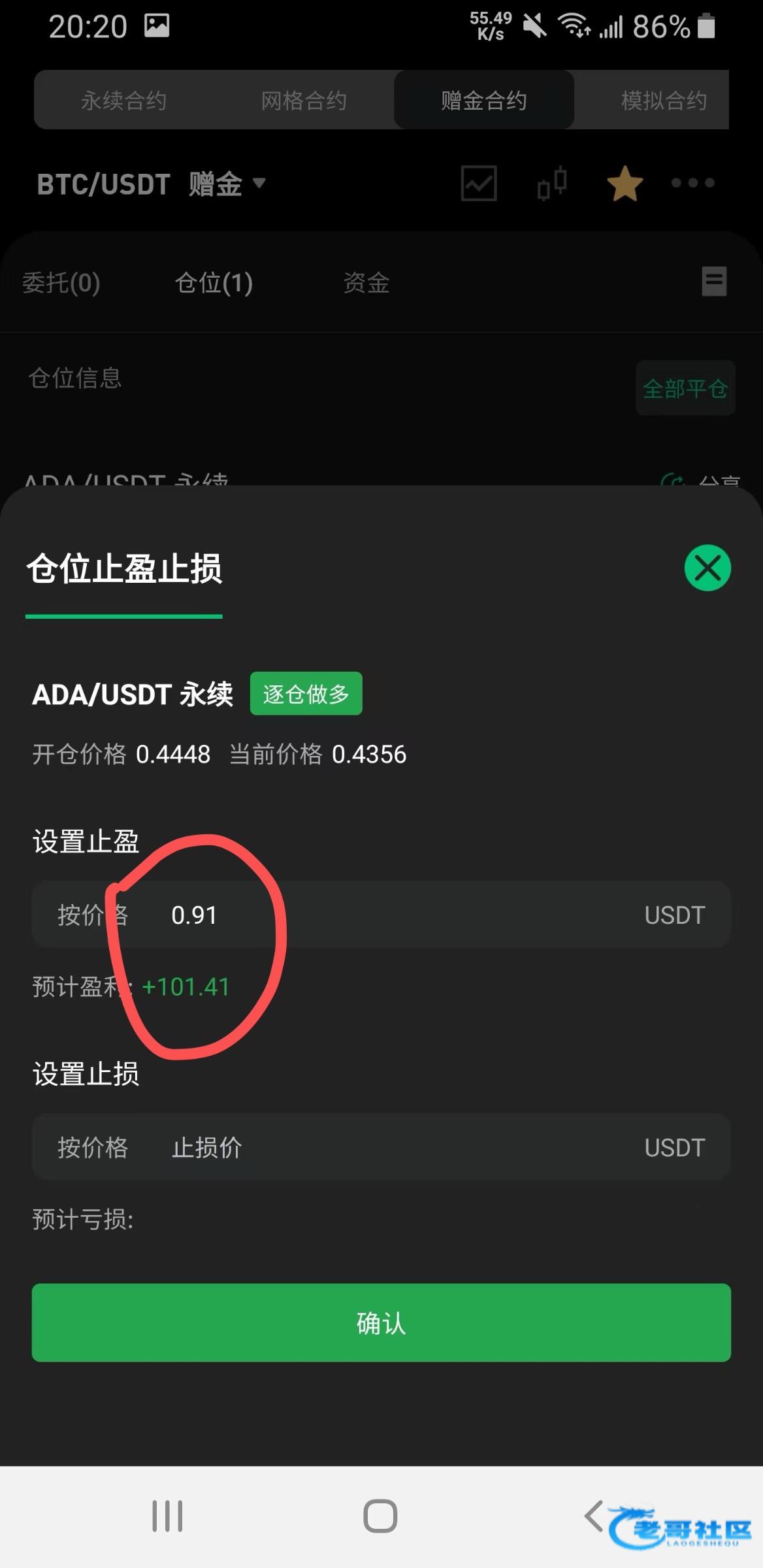This screenshot has height=1568, width=763.
Task: Tap 全部平仓 to close all positions
Action: 685,388
